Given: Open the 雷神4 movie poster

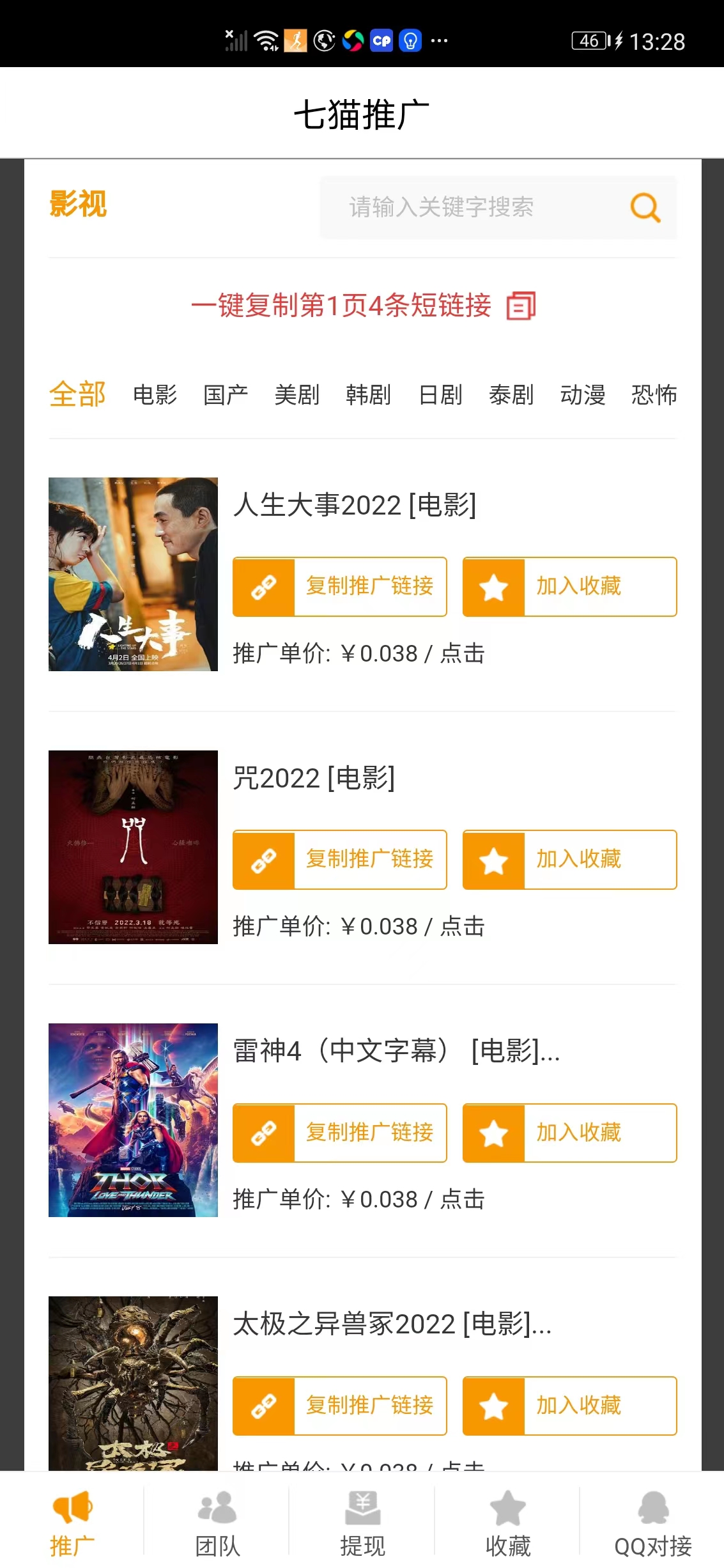Looking at the screenshot, I should coord(133,1119).
